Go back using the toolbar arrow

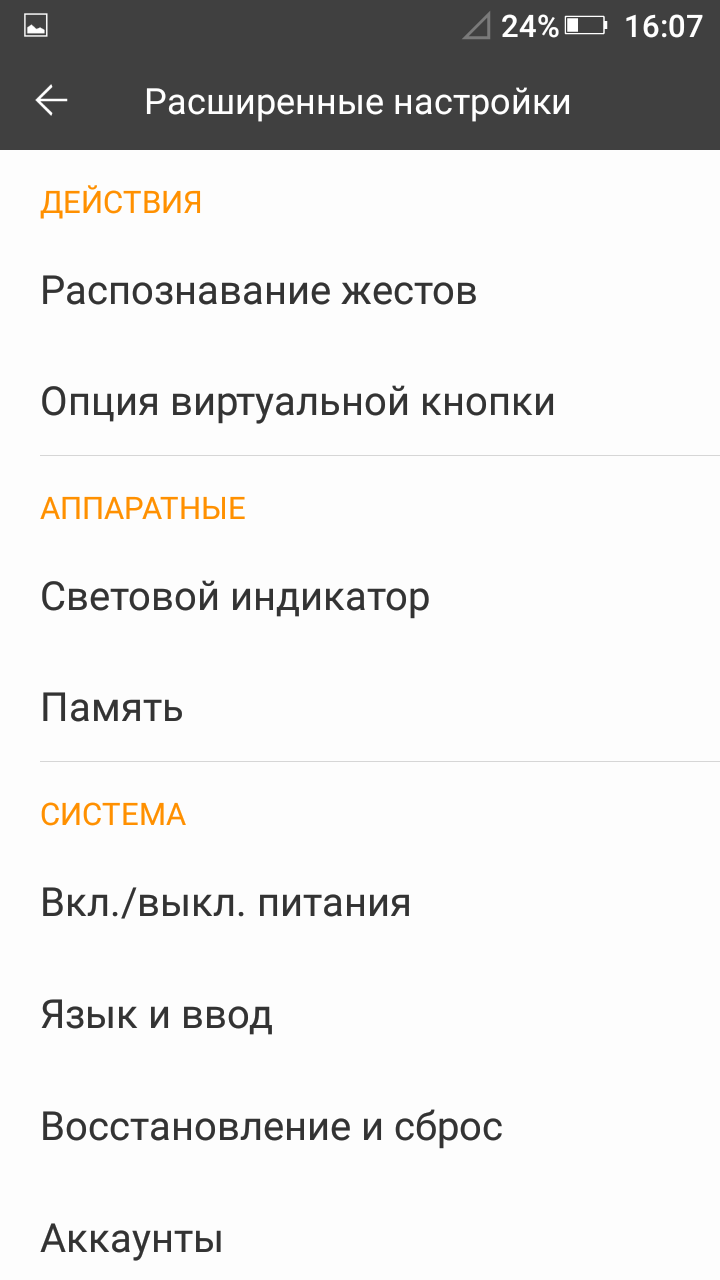pos(51,101)
